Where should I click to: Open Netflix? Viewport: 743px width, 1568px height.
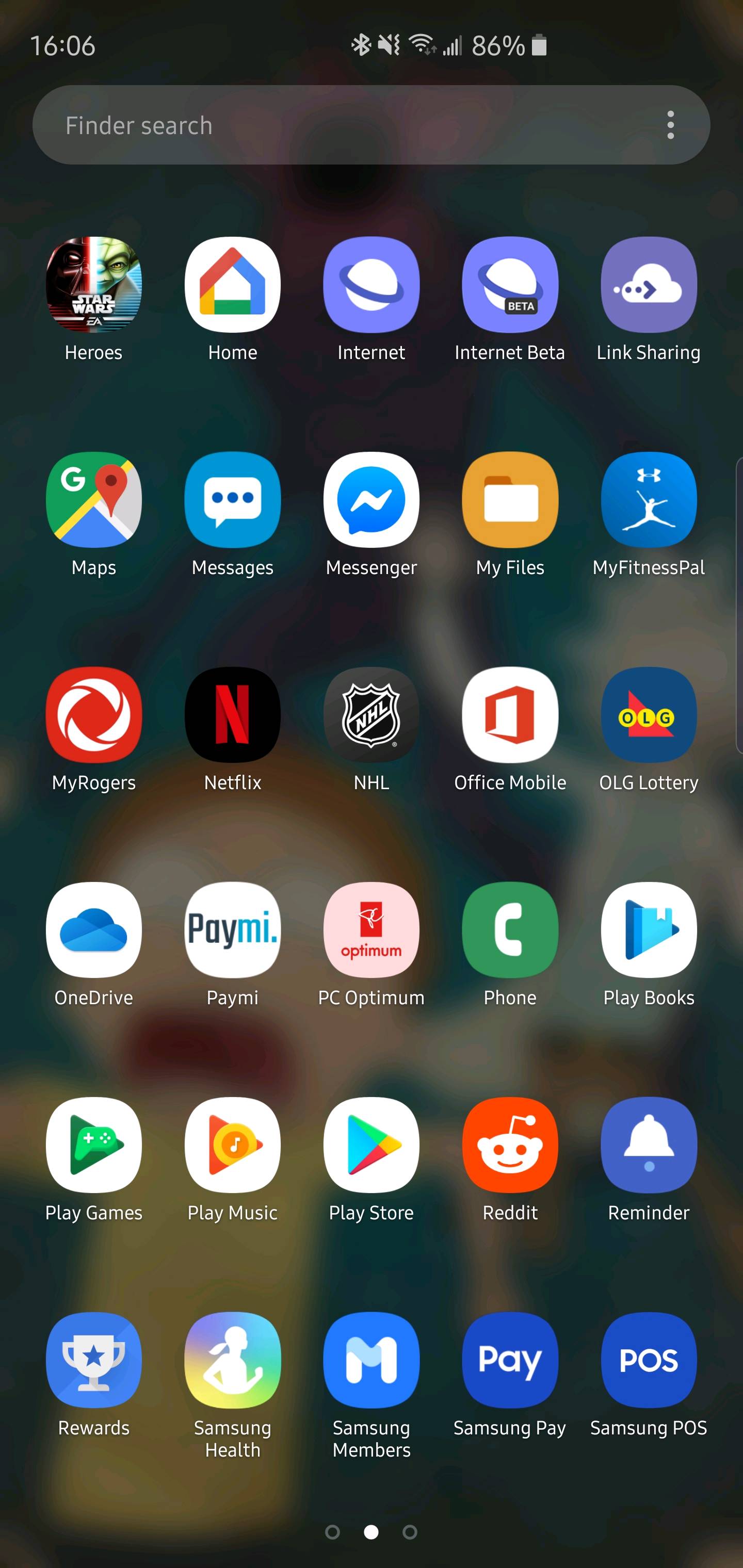pyautogui.click(x=232, y=714)
